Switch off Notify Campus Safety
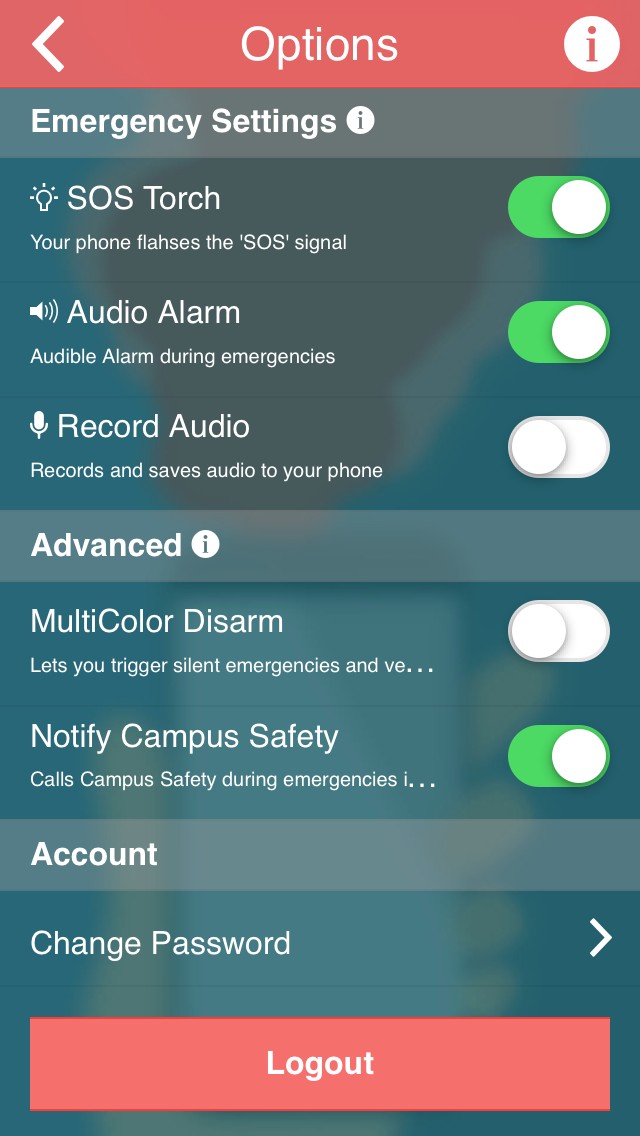Screen dimensions: 640x1136 tap(558, 756)
